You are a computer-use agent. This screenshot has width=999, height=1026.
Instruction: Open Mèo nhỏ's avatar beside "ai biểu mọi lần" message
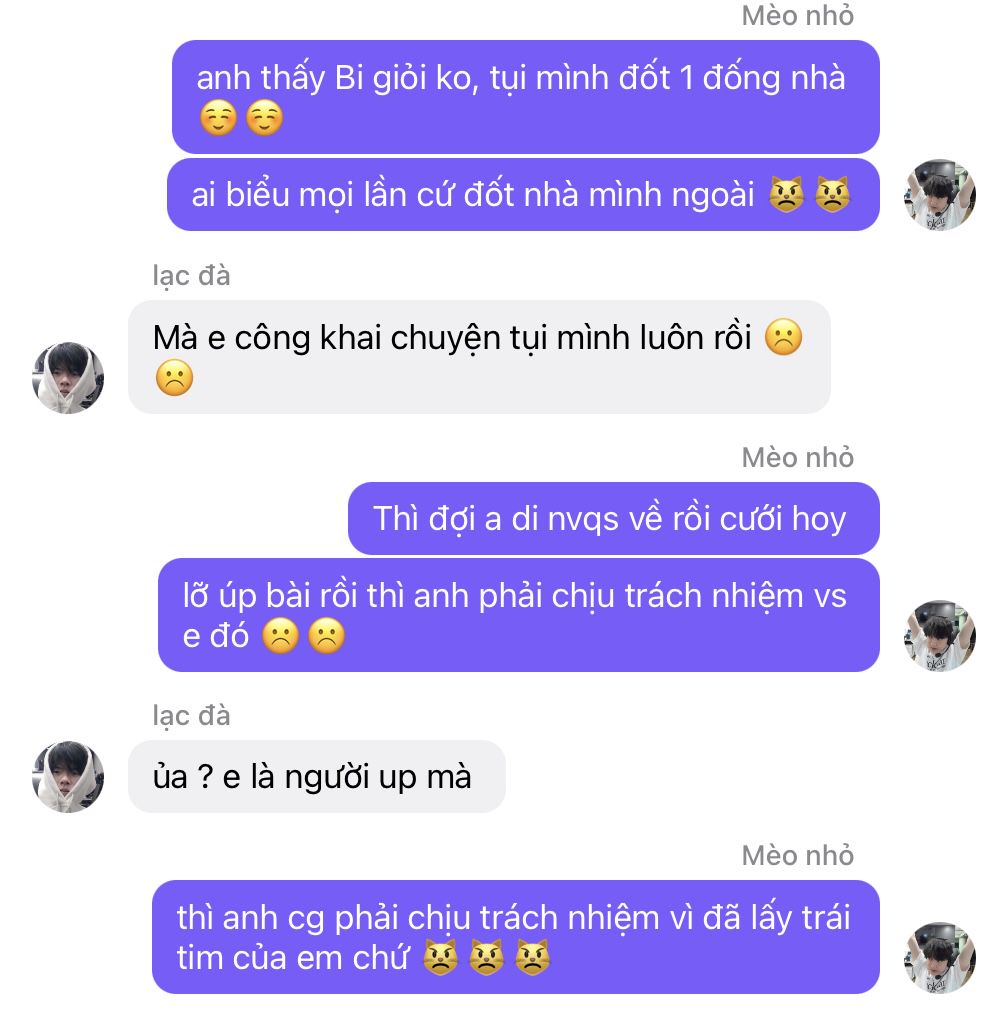(x=939, y=195)
